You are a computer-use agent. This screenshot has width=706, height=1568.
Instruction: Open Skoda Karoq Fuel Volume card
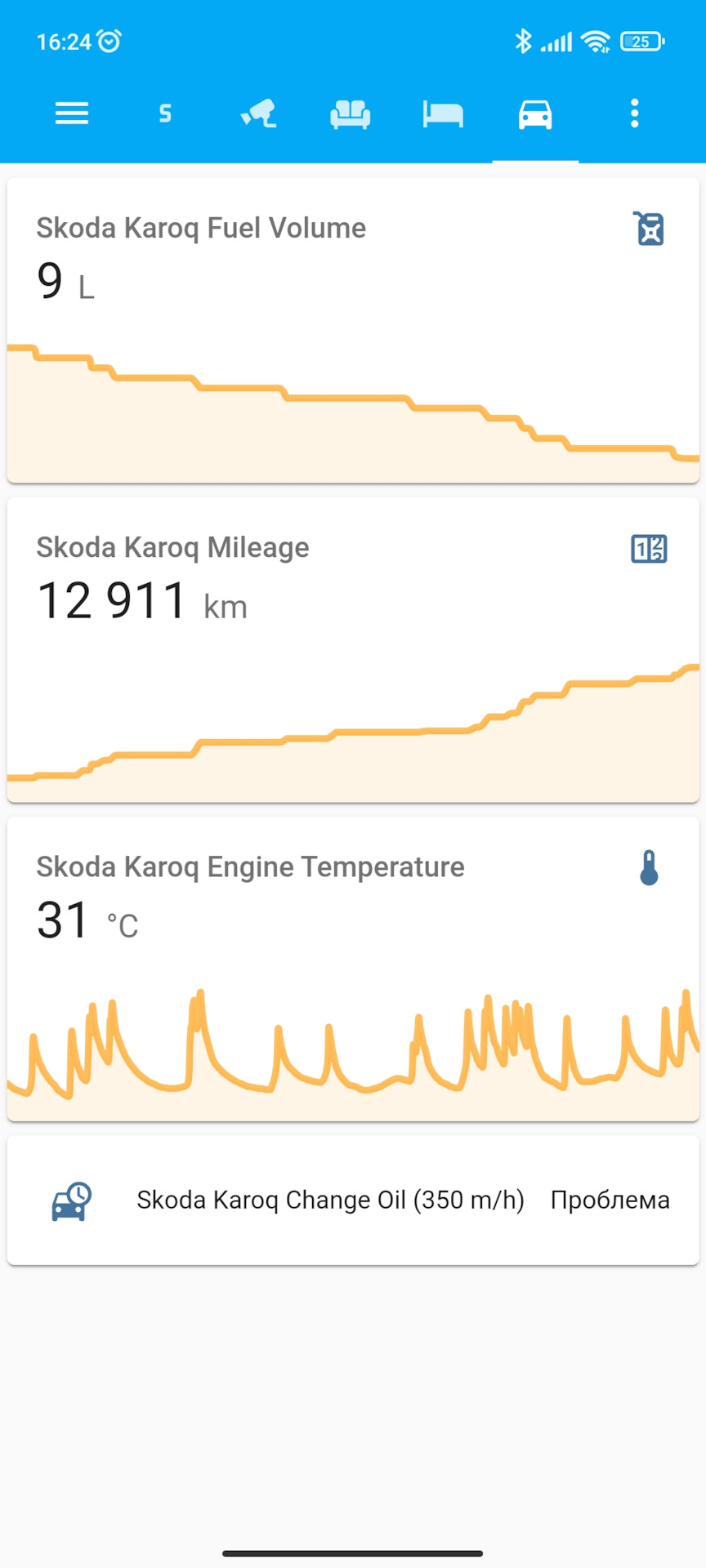click(353, 330)
